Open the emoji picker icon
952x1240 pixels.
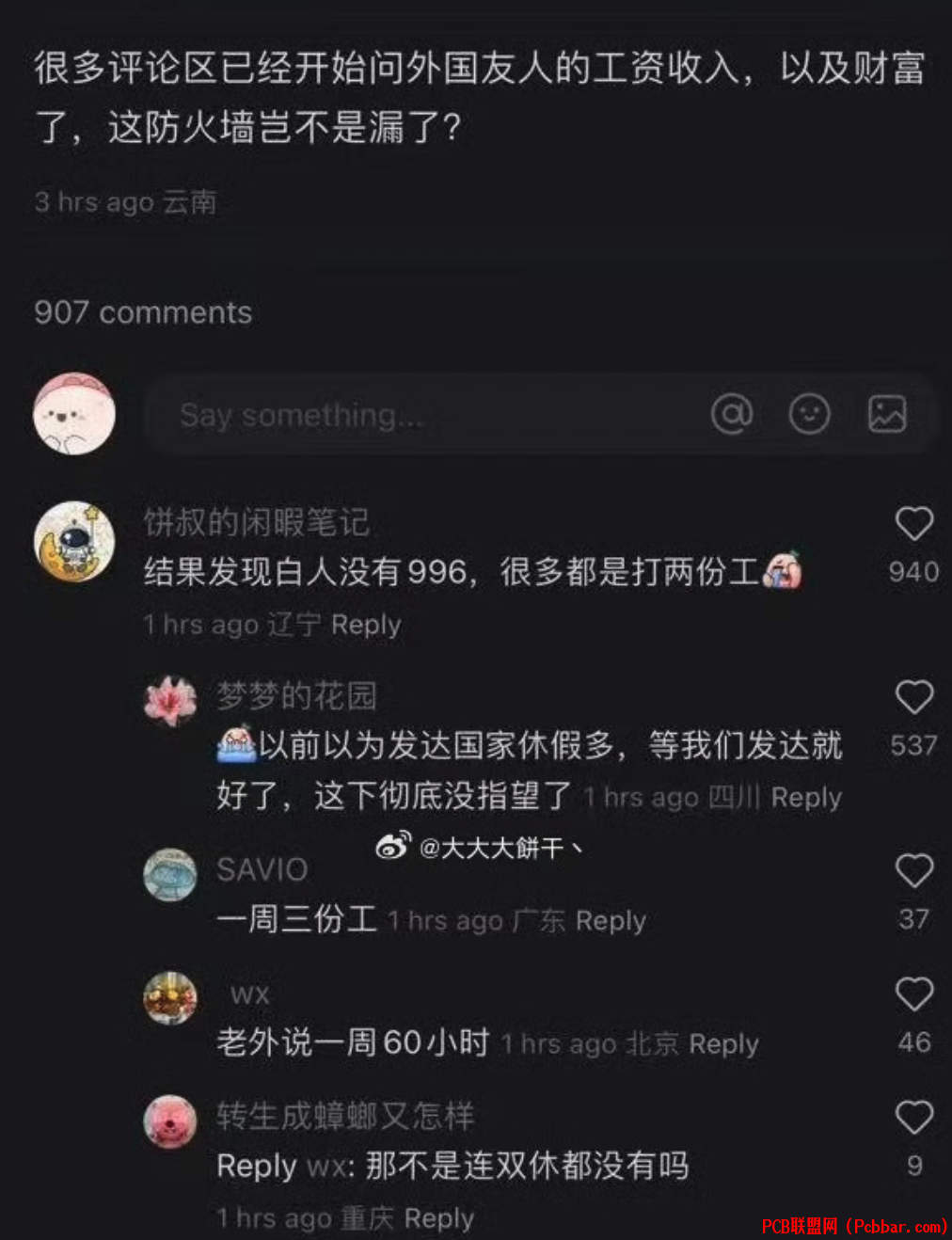click(809, 414)
